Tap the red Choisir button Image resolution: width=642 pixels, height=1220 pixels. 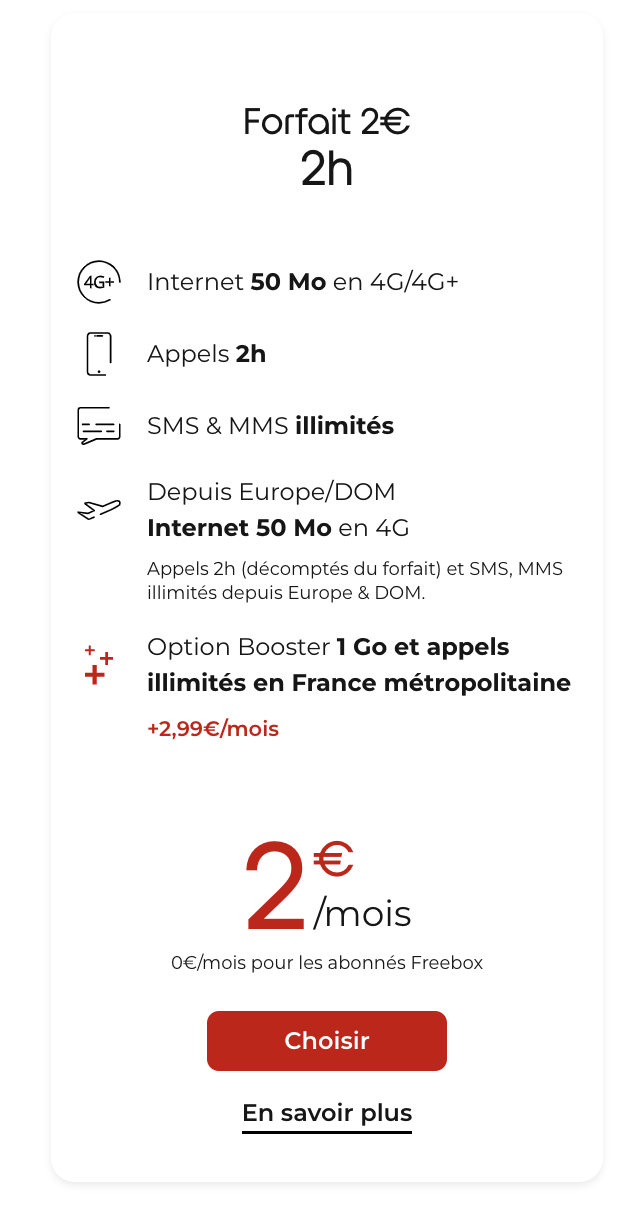(326, 1041)
